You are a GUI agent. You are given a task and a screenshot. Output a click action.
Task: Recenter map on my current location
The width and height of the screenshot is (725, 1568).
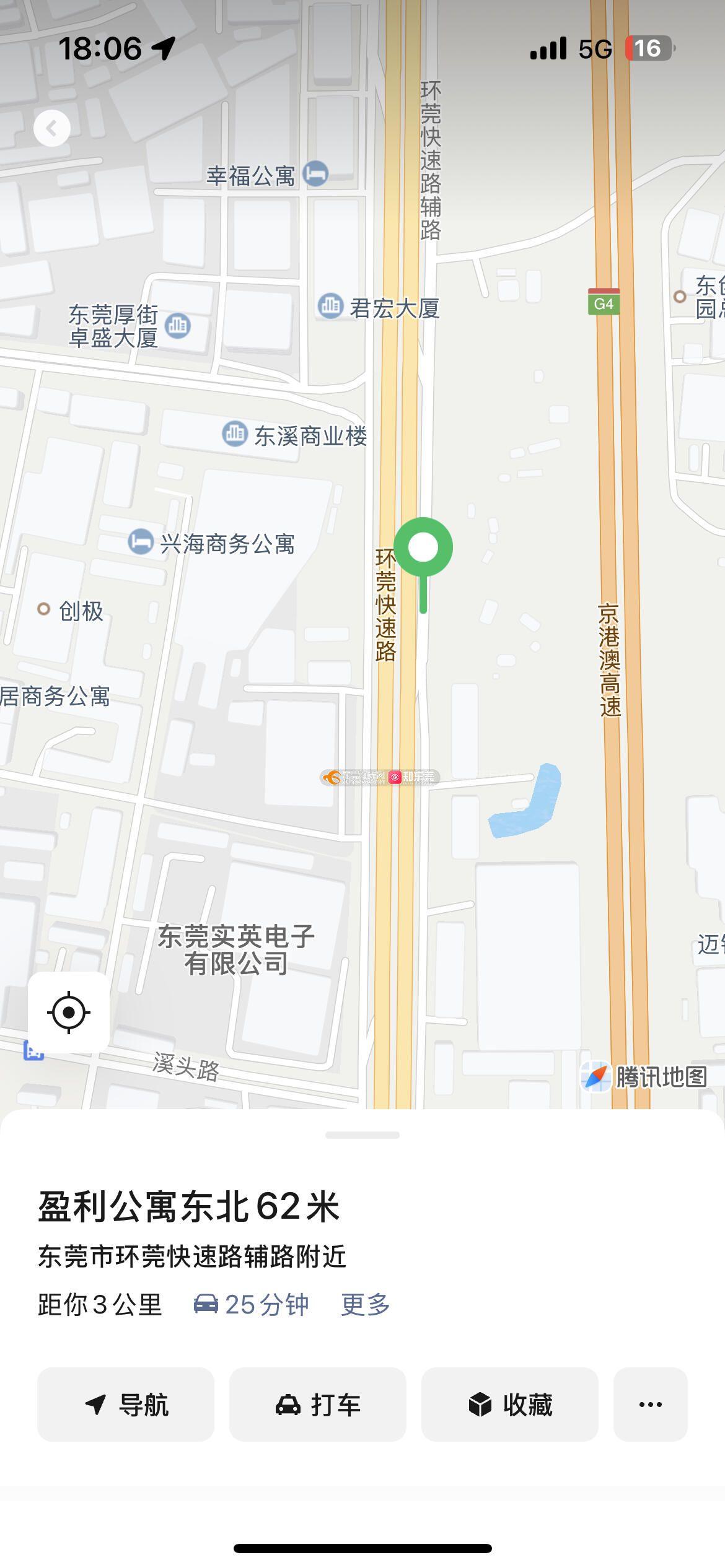[69, 1012]
